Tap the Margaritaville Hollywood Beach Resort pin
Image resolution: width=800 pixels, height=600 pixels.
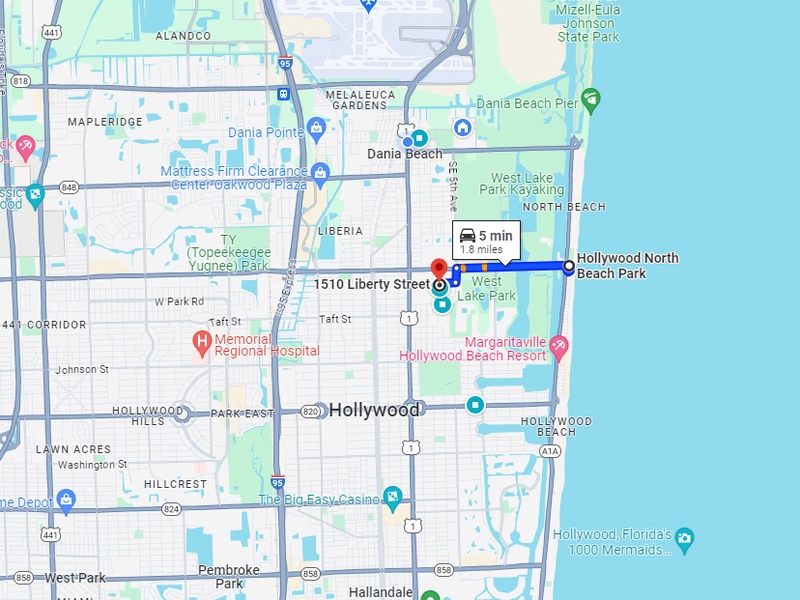[558, 346]
